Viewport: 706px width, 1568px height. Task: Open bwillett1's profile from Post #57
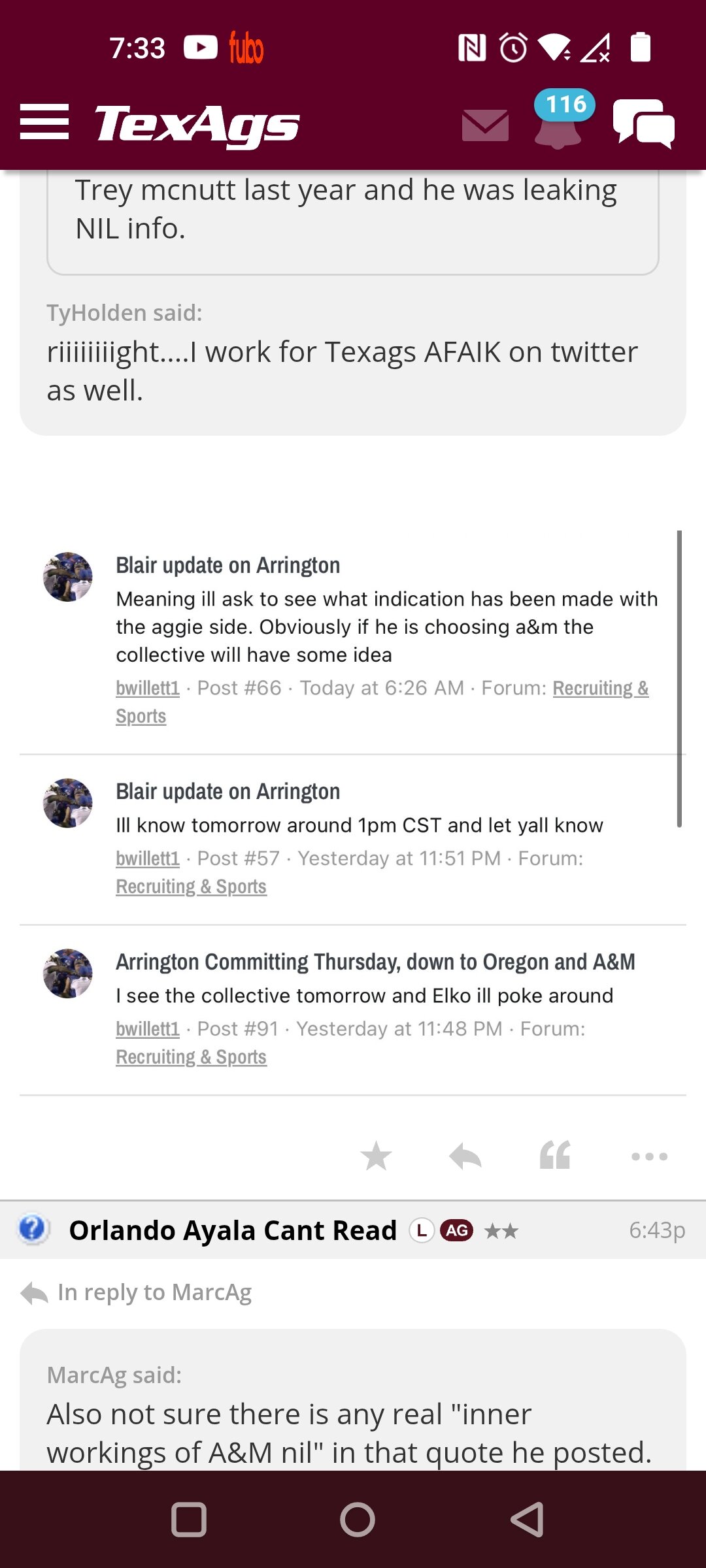148,858
